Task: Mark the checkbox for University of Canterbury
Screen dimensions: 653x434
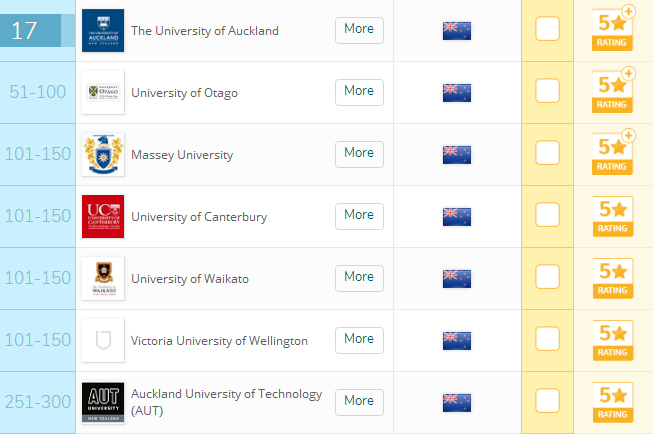Action: click(547, 216)
